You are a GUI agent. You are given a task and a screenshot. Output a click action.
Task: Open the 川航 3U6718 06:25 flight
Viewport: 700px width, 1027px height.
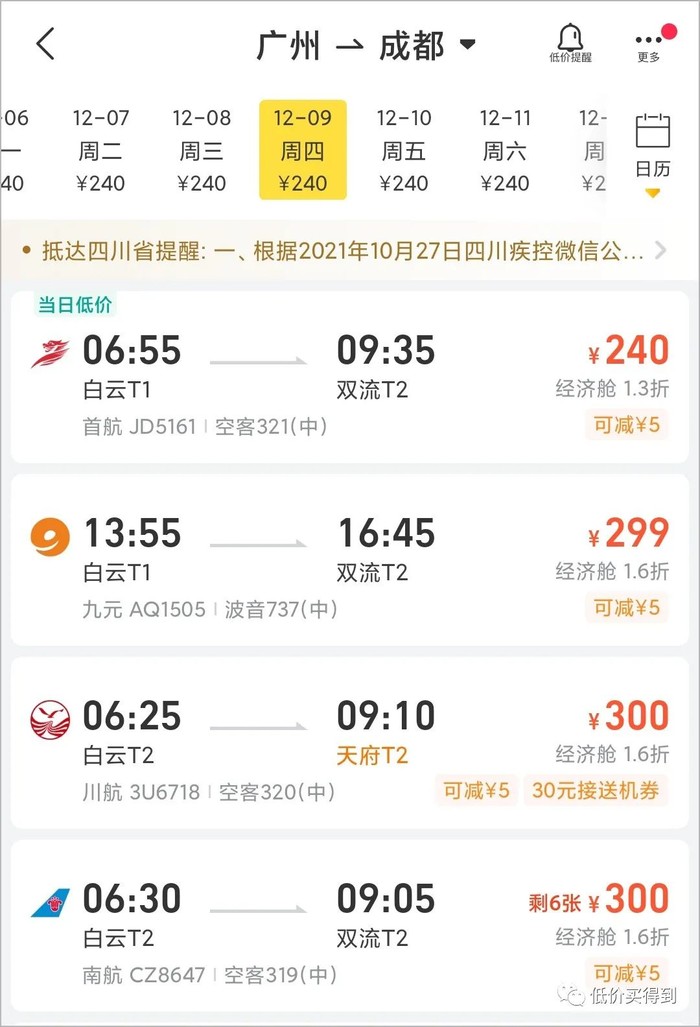(350, 742)
